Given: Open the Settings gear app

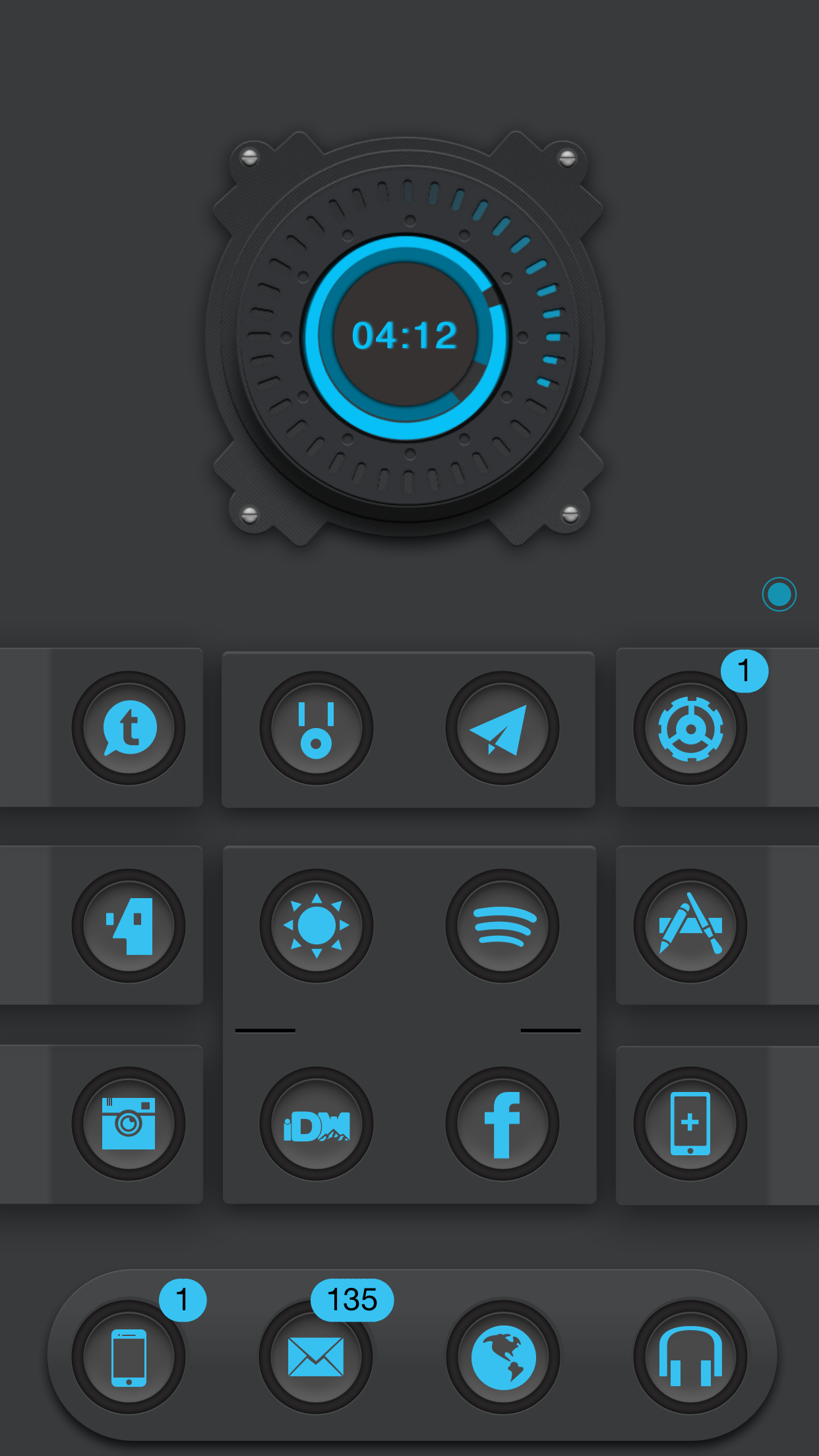Looking at the screenshot, I should pyautogui.click(x=690, y=728).
